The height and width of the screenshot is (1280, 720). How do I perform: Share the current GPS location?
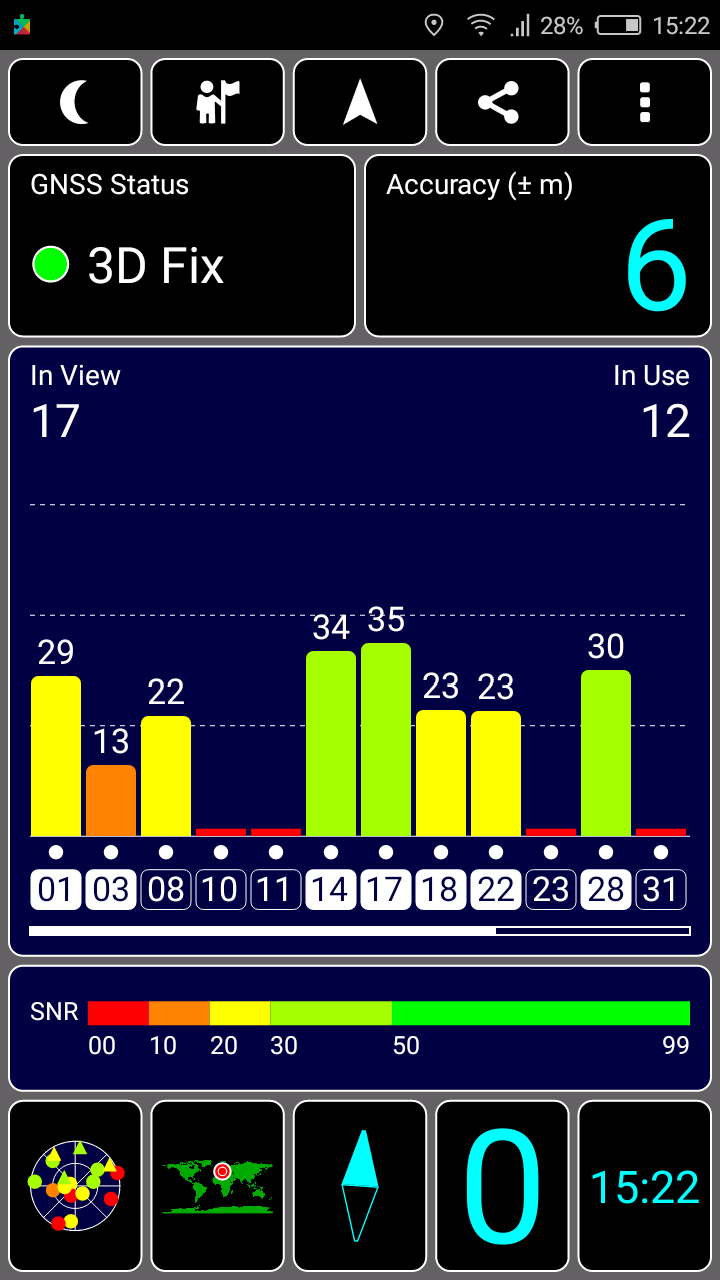[502, 102]
